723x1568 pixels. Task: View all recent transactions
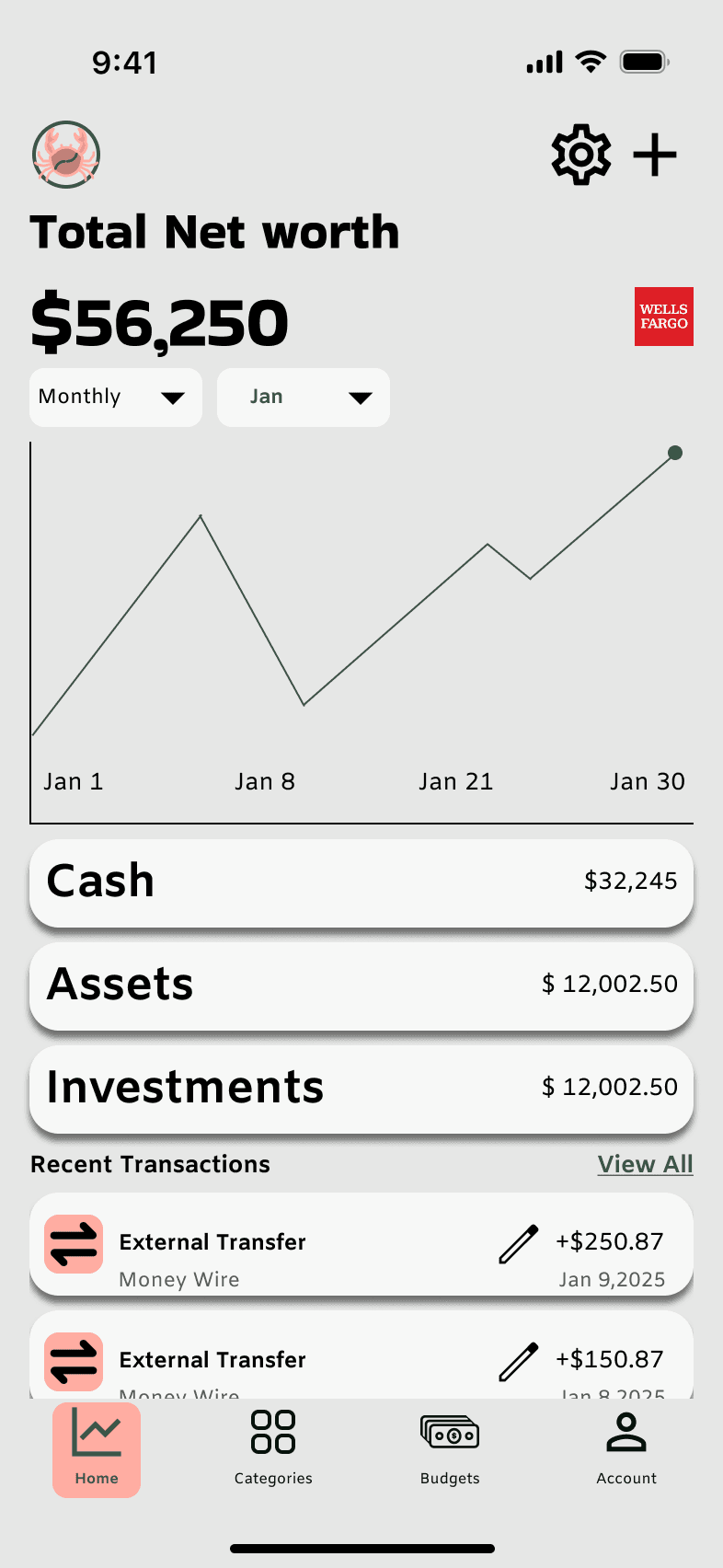click(645, 1164)
